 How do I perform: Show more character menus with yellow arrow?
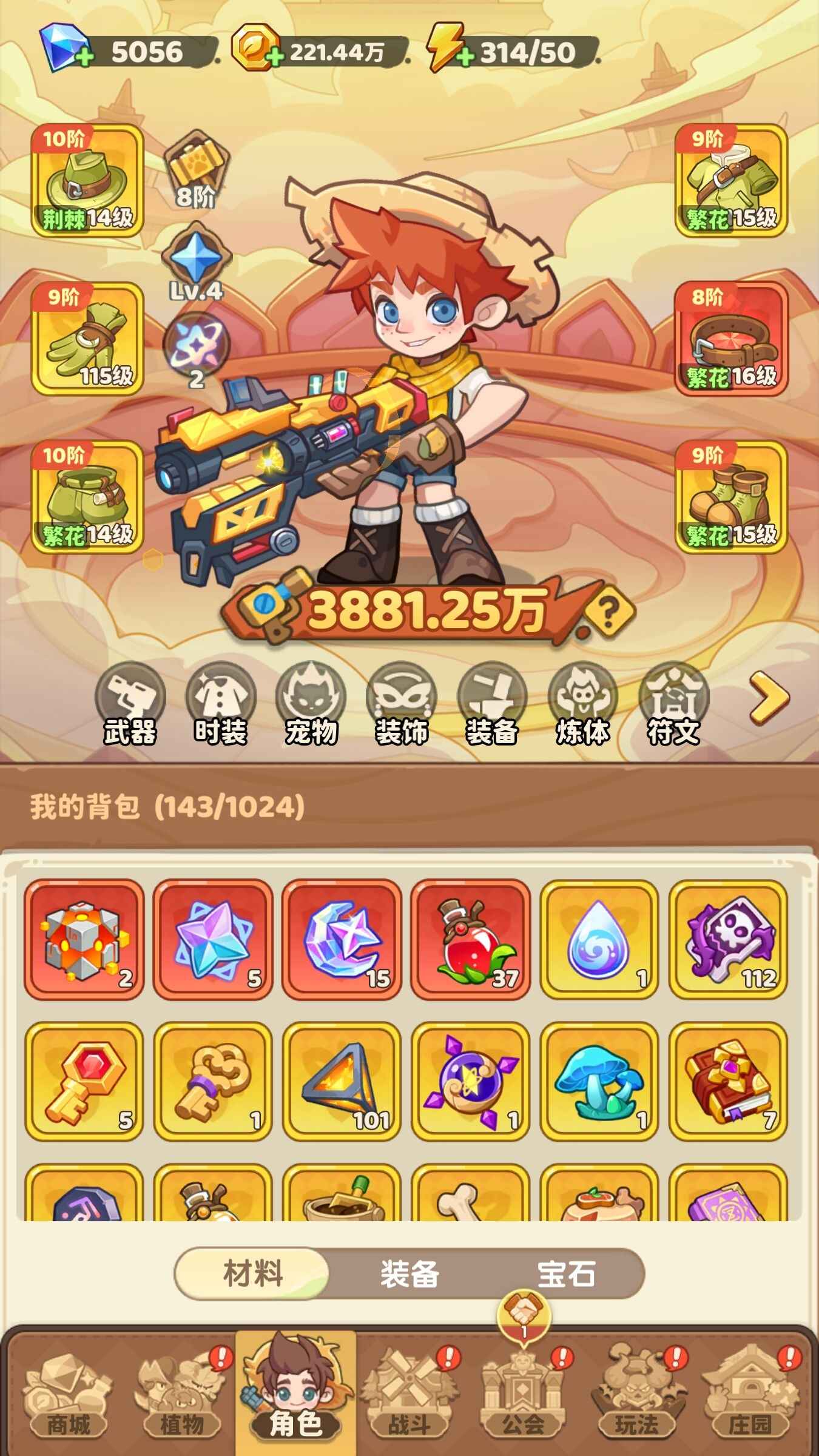click(x=769, y=698)
